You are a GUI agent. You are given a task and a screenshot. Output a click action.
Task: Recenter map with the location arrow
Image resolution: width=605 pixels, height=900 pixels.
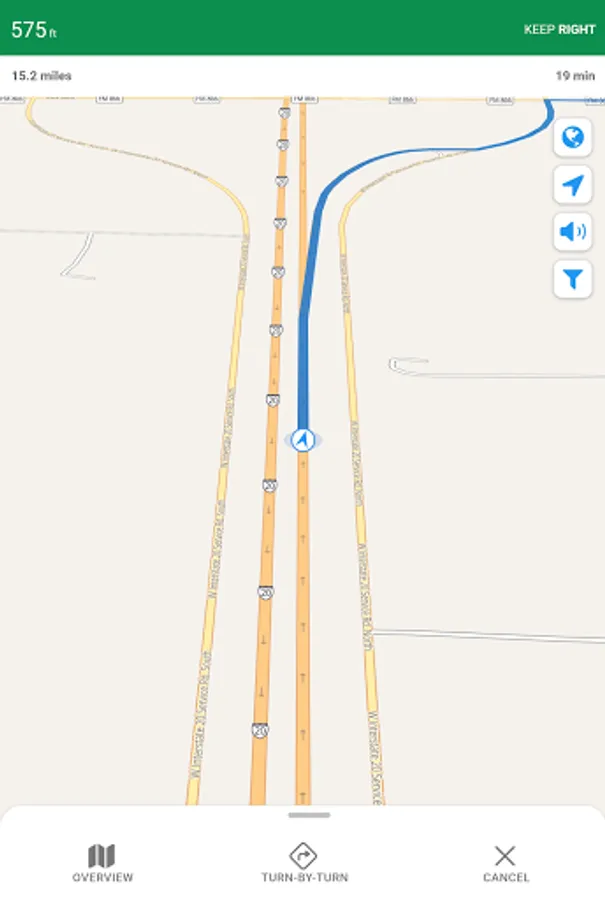572,185
